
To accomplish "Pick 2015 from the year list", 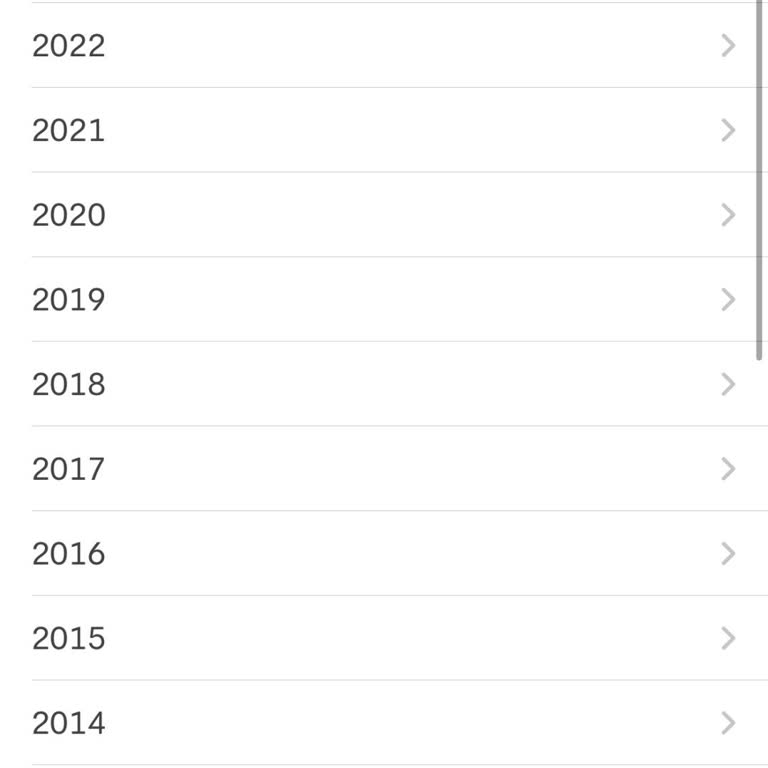I will (x=68, y=639).
